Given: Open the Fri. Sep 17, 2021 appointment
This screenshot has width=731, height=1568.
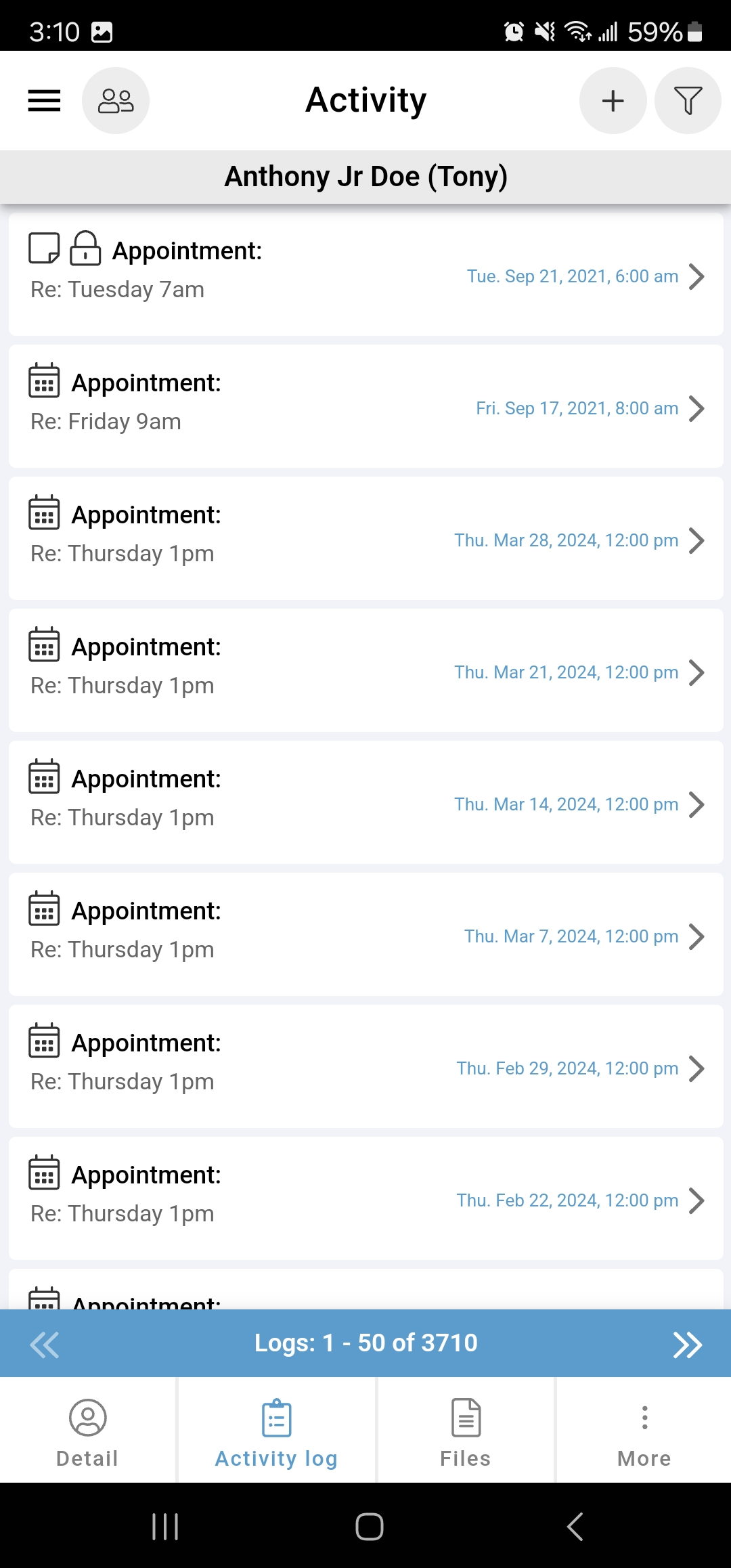Looking at the screenshot, I should (365, 407).
